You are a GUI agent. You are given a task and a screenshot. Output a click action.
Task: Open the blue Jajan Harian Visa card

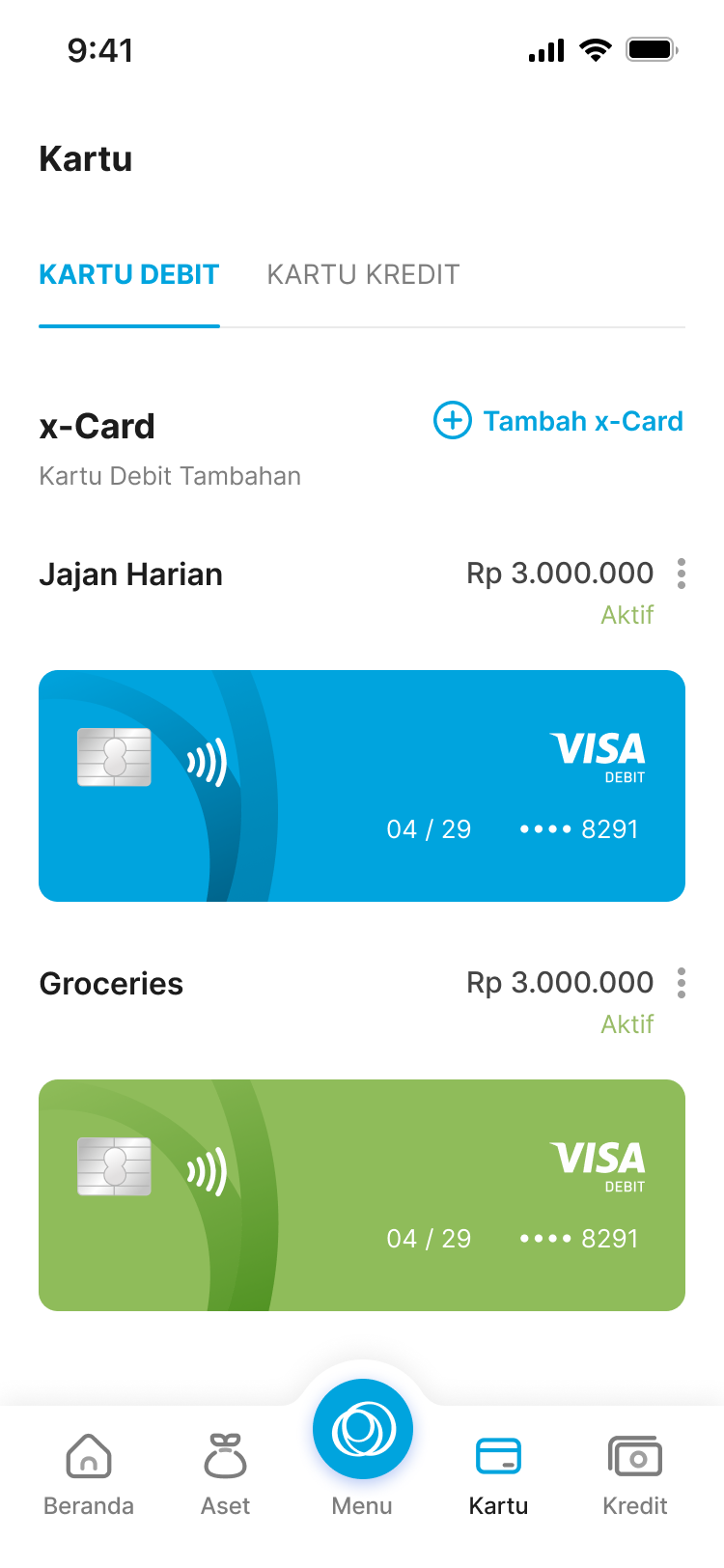(362, 786)
